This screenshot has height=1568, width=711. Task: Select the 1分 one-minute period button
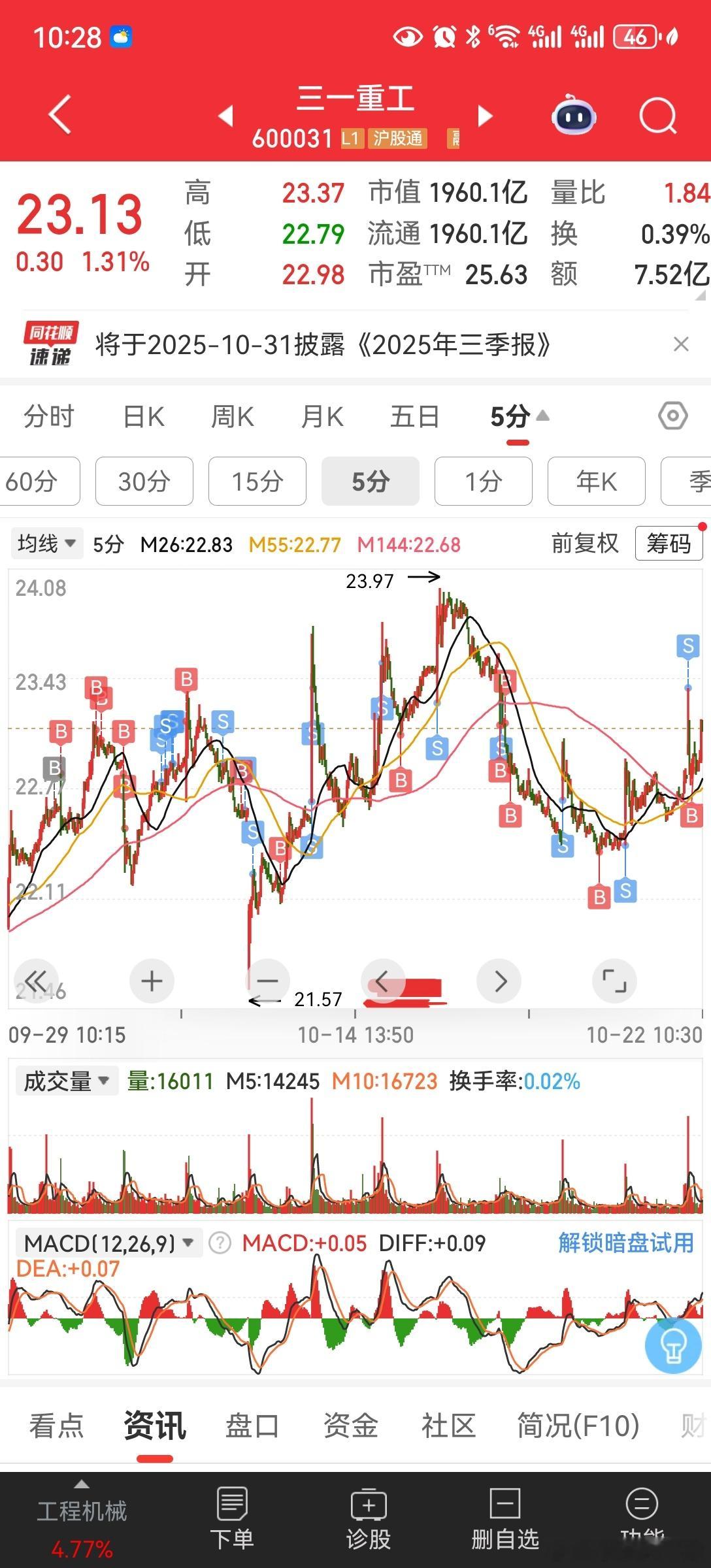[484, 482]
